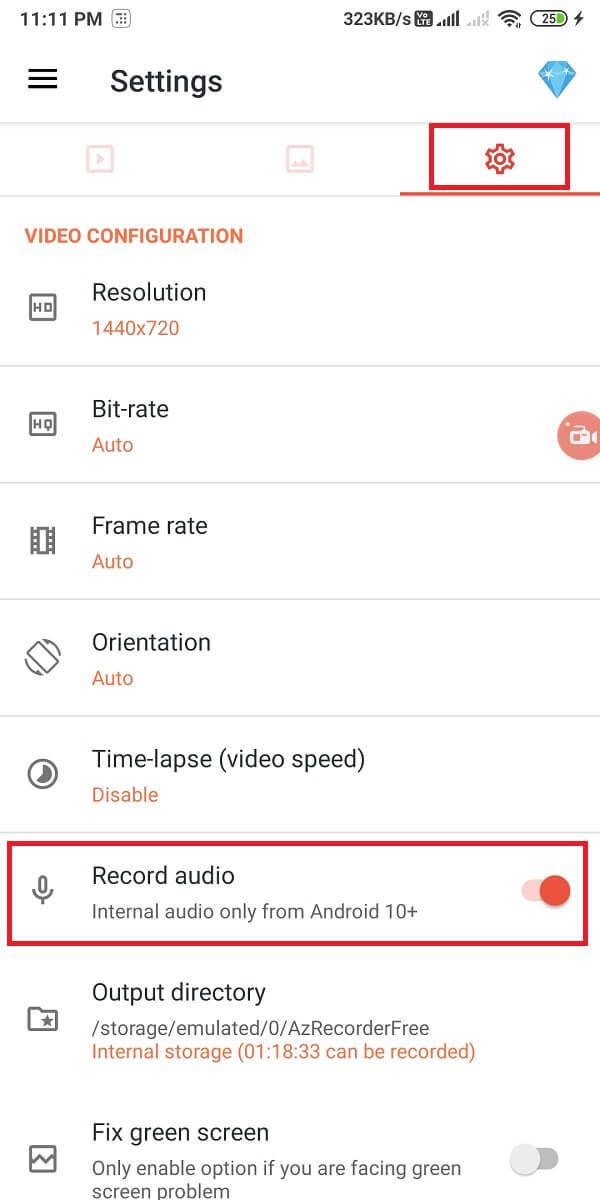This screenshot has height=1200, width=600.
Task: Tap the premium diamond icon
Action: (x=557, y=80)
